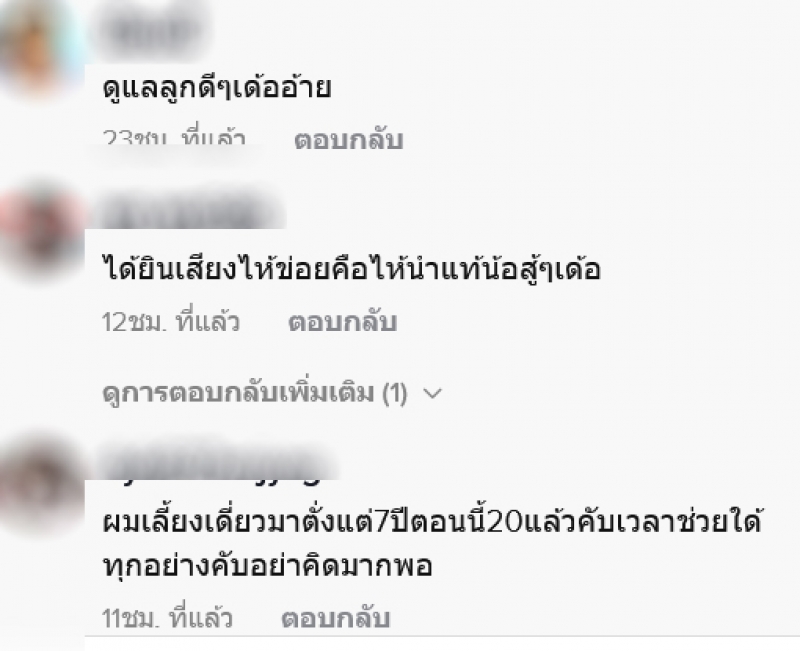Reply to the comment ดูแลลูกดีๆเด้ออ้าย

click(348, 140)
